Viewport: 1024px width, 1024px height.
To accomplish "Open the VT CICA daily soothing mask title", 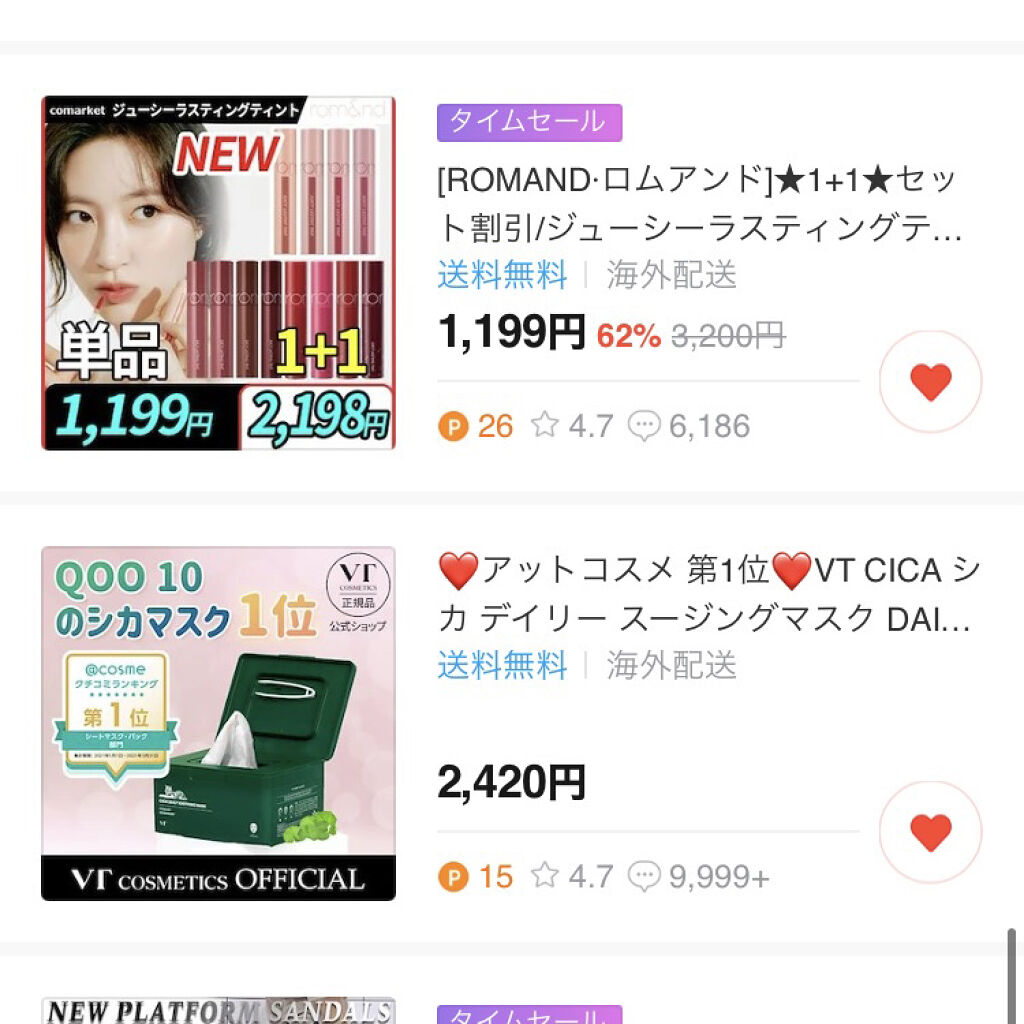I will 708,595.
